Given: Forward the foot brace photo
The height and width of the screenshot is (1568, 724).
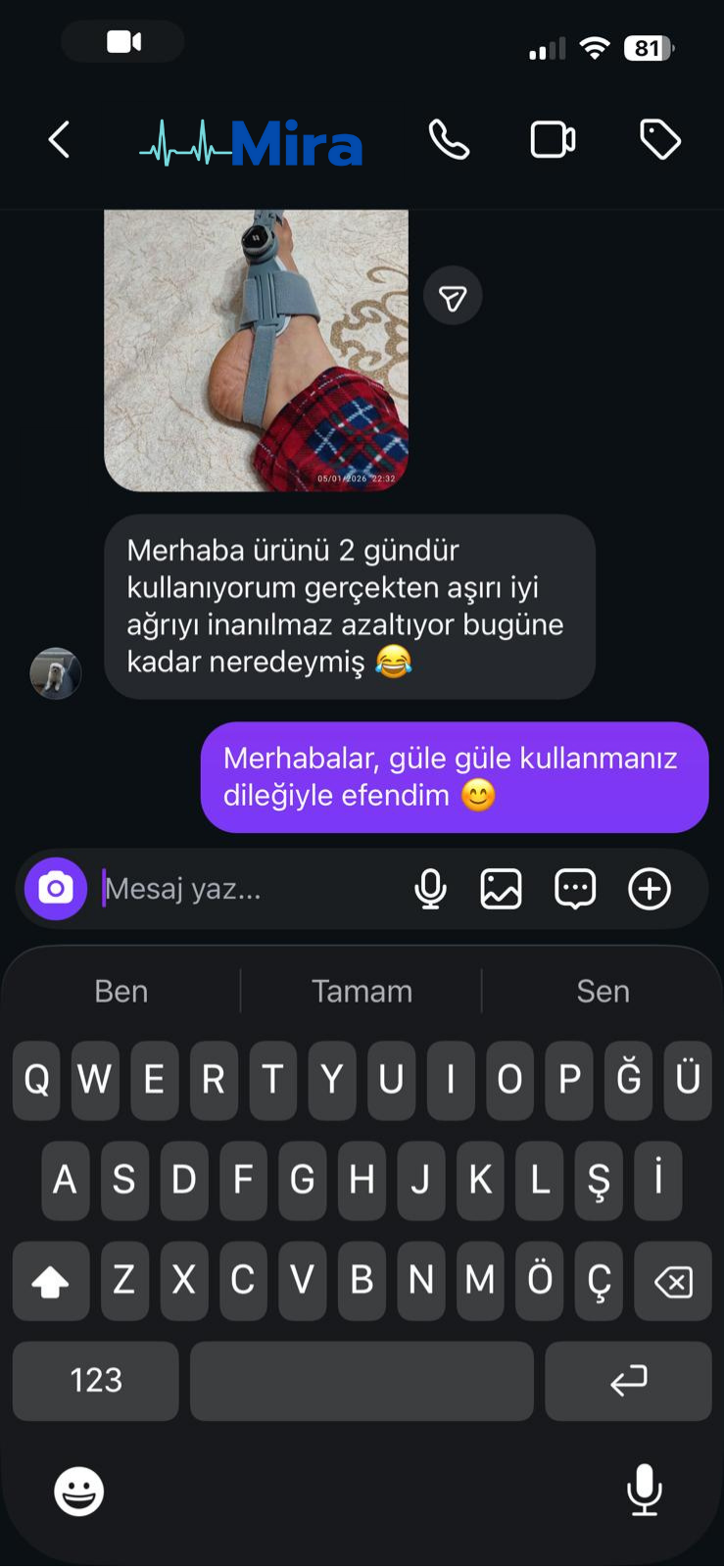Looking at the screenshot, I should (453, 297).
